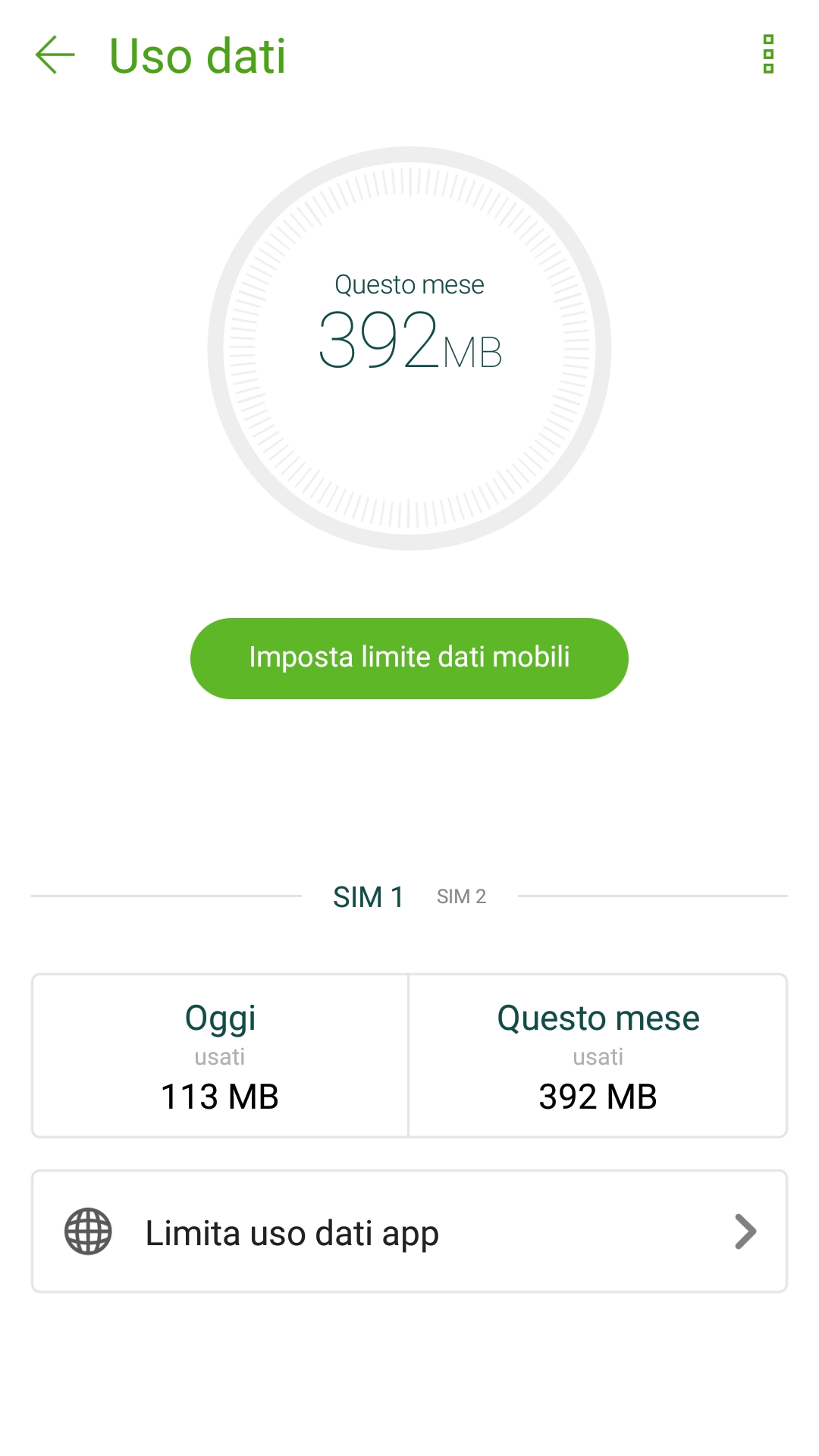
Task: Open the overflow menu
Action: tap(768, 55)
